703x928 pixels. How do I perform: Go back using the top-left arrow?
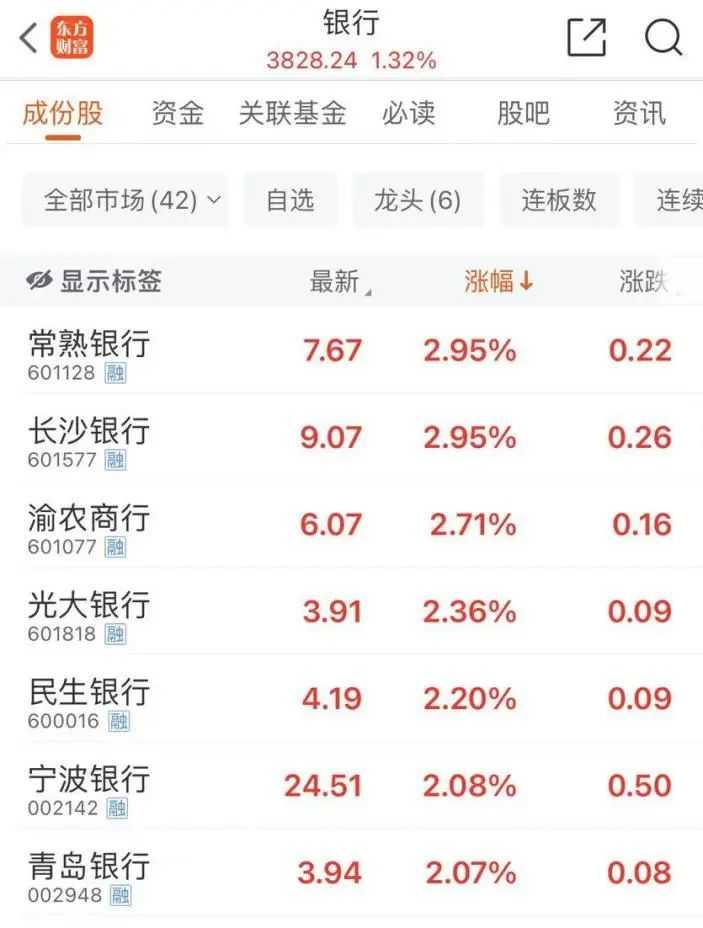(28, 39)
